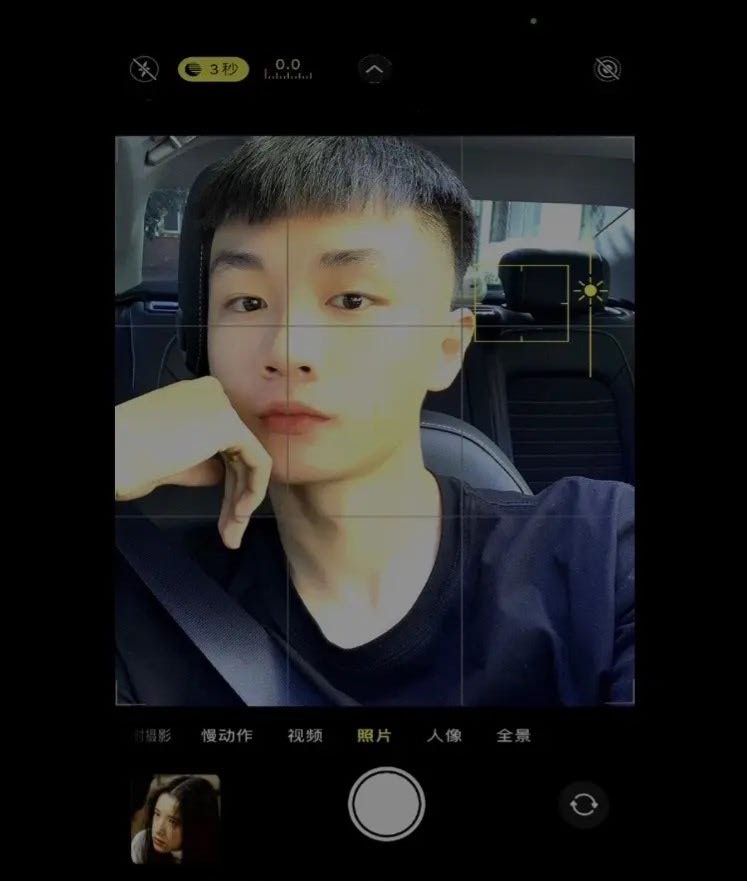Switch to 视频 mode
Viewport: 747px width, 881px height.
click(305, 736)
